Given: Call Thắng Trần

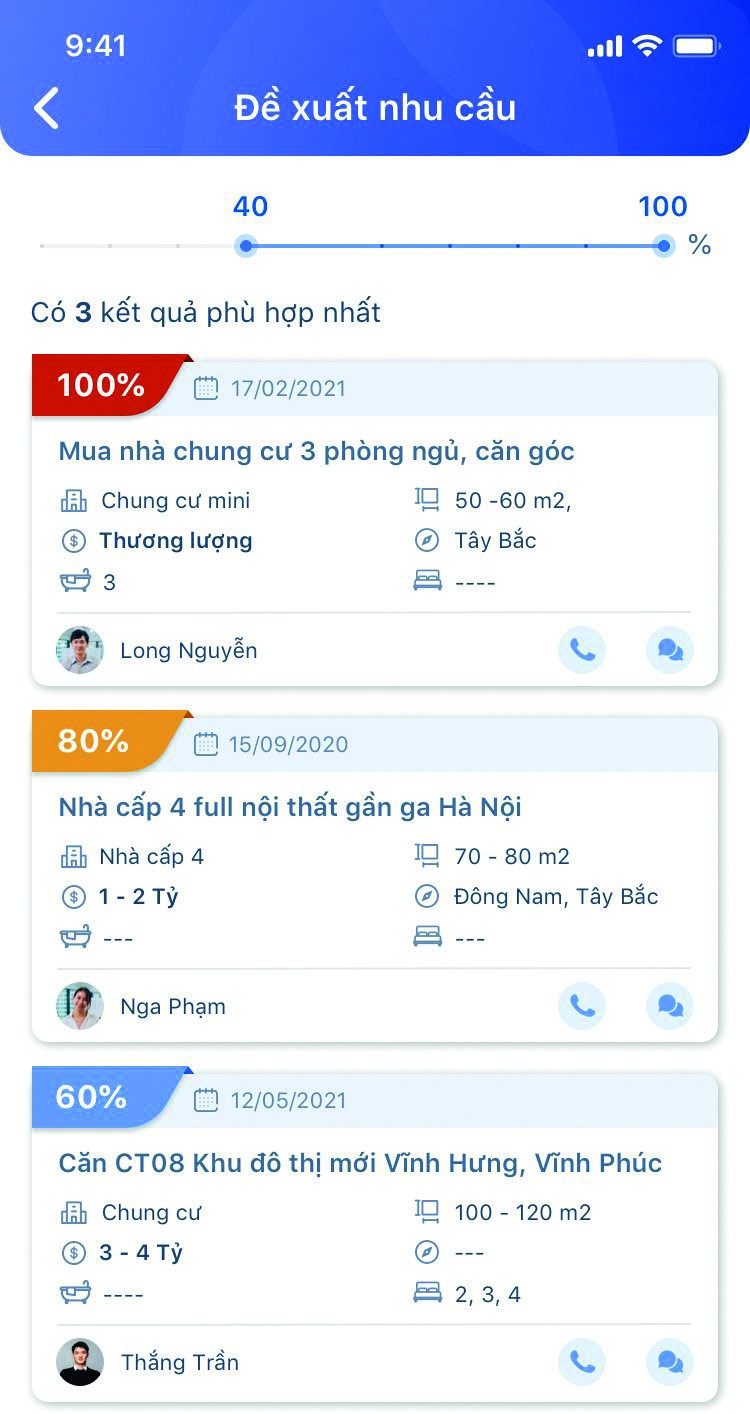Looking at the screenshot, I should tap(582, 1362).
